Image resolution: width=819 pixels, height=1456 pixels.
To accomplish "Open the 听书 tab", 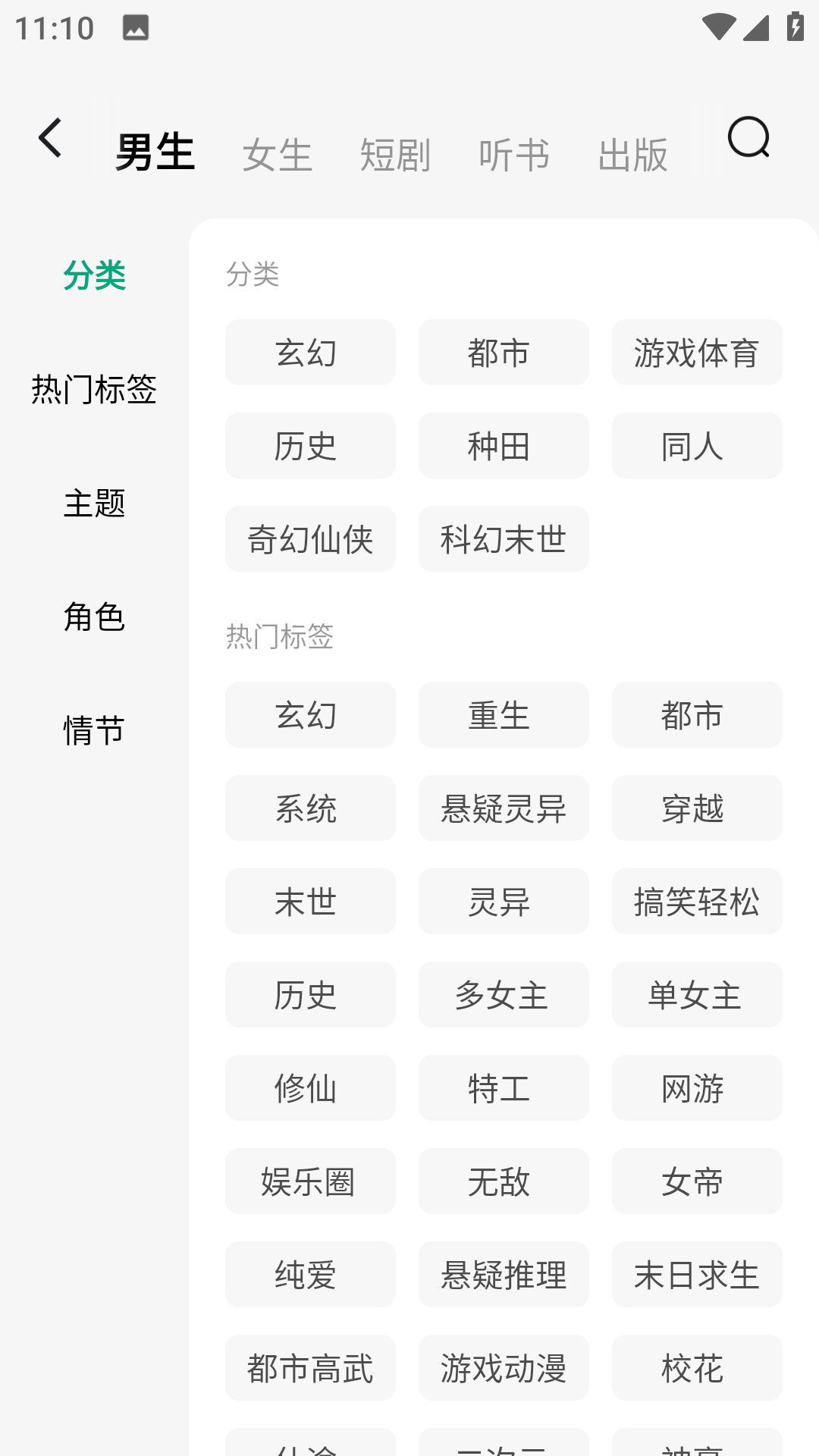I will (514, 155).
